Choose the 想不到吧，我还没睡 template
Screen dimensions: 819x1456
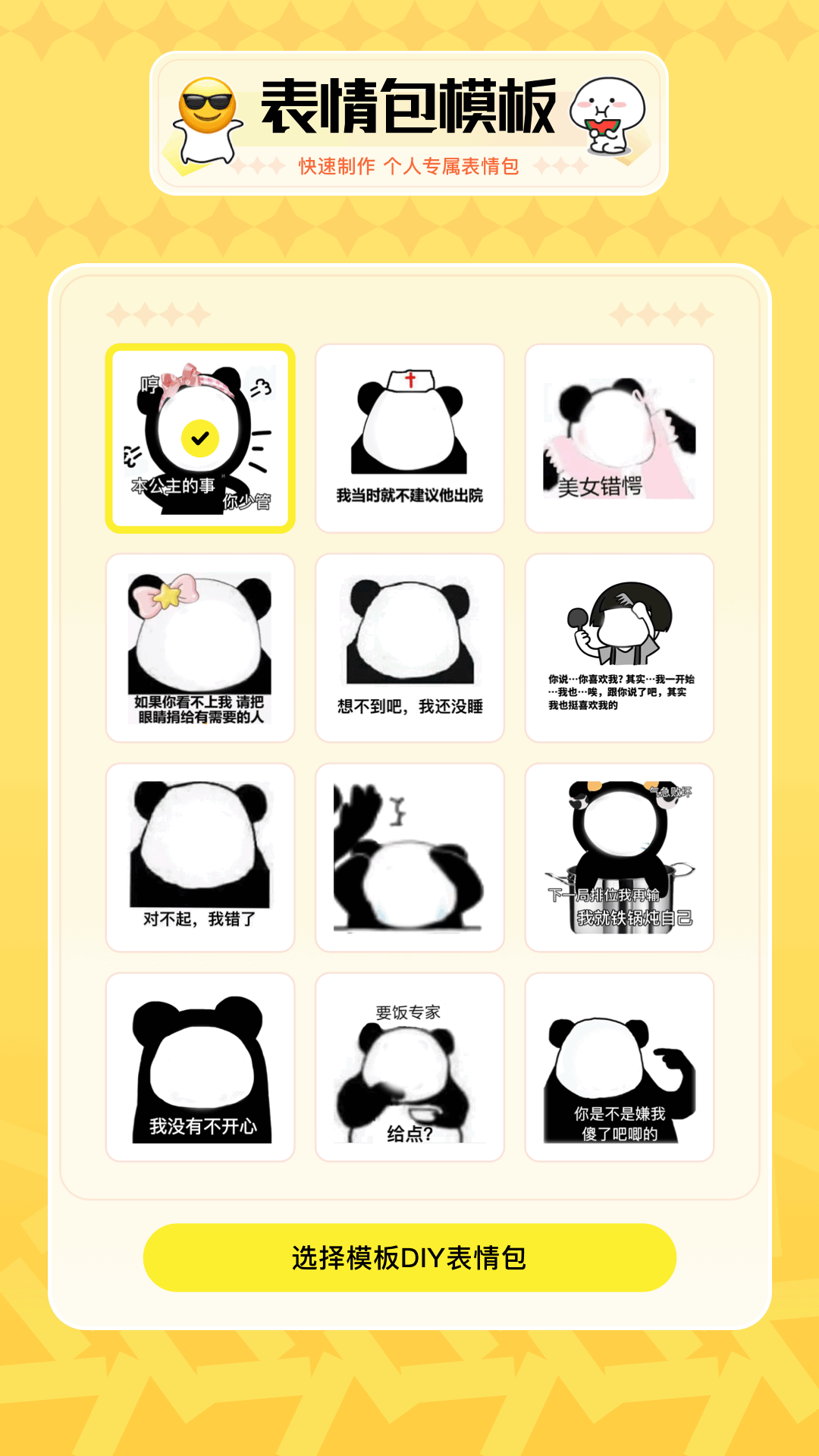(x=409, y=648)
